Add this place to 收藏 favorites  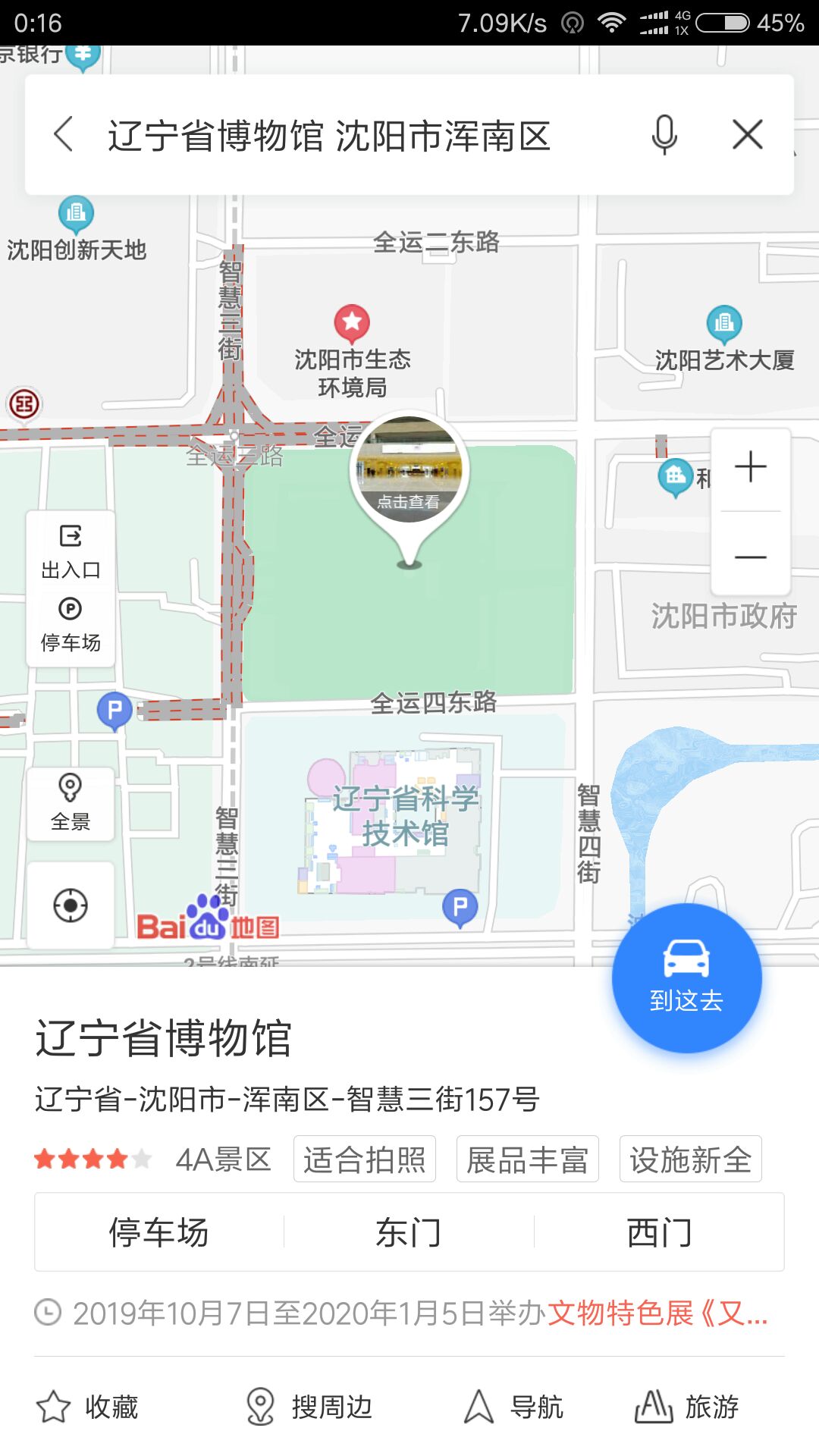pos(88,1407)
